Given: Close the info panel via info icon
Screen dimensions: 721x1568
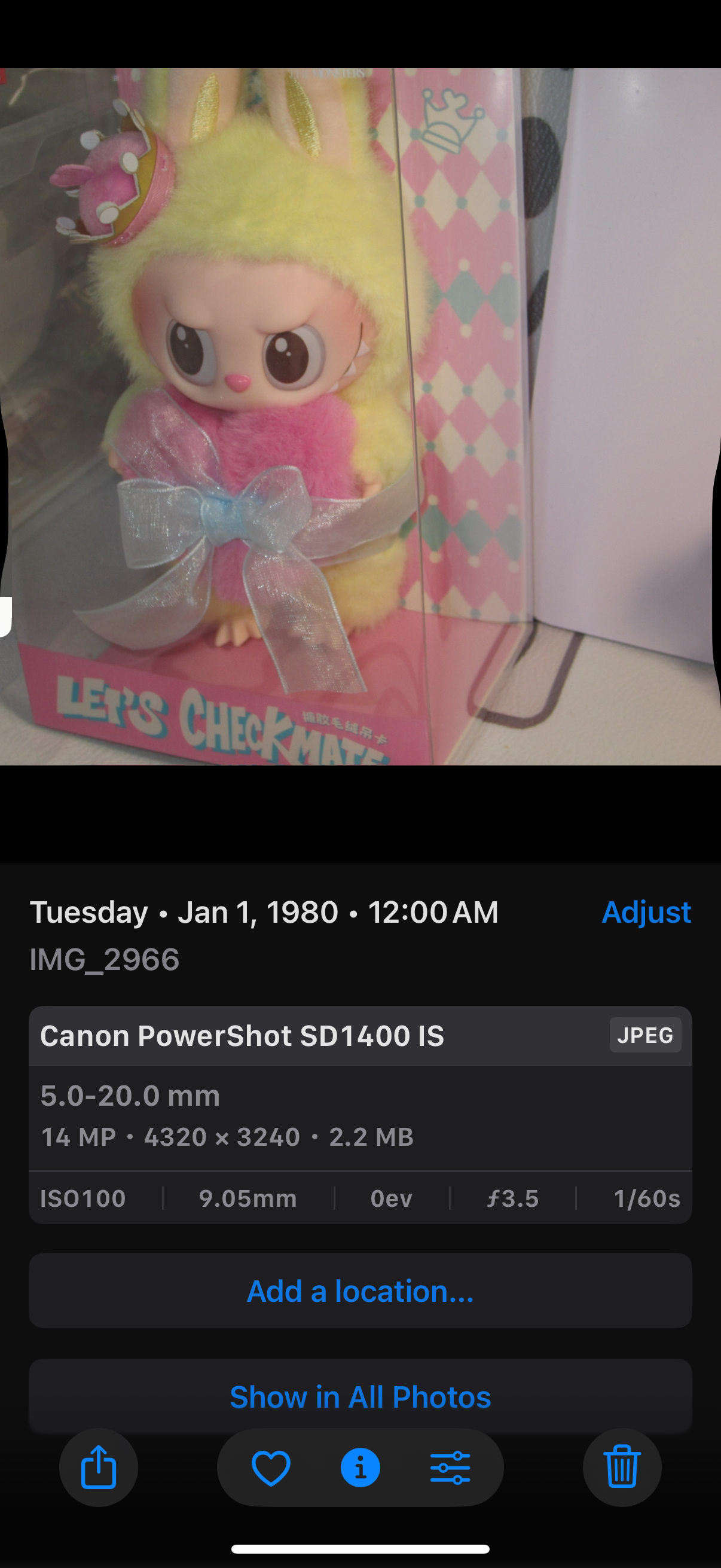Looking at the screenshot, I should coord(360,1468).
